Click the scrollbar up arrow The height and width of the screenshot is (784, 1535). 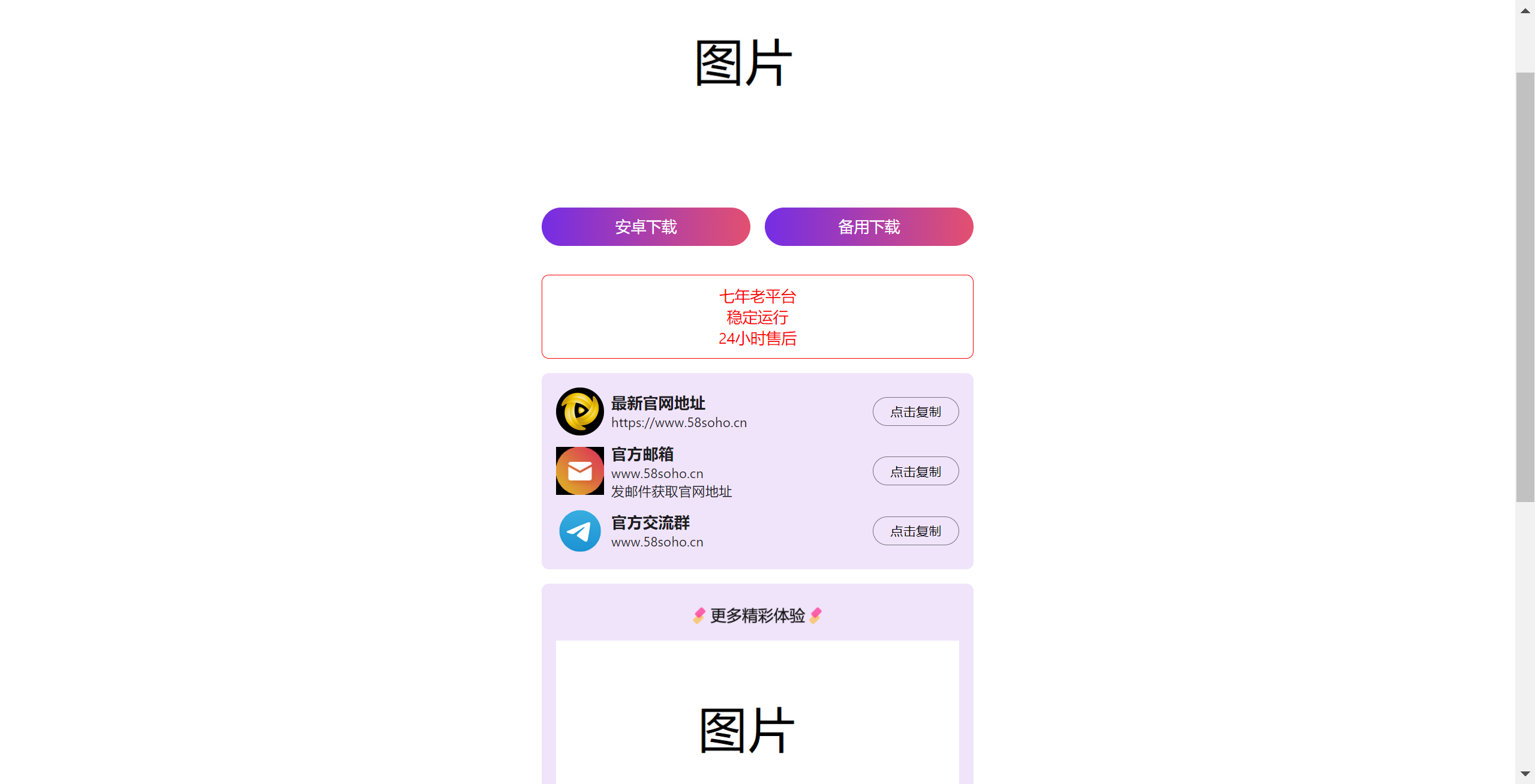[x=1525, y=10]
